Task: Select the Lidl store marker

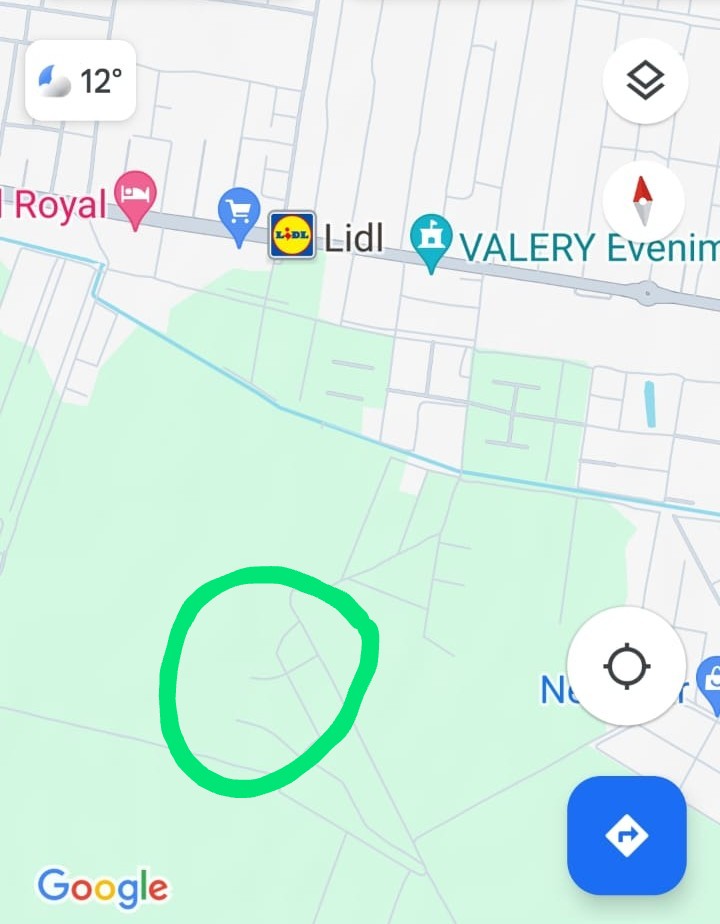Action: point(292,236)
